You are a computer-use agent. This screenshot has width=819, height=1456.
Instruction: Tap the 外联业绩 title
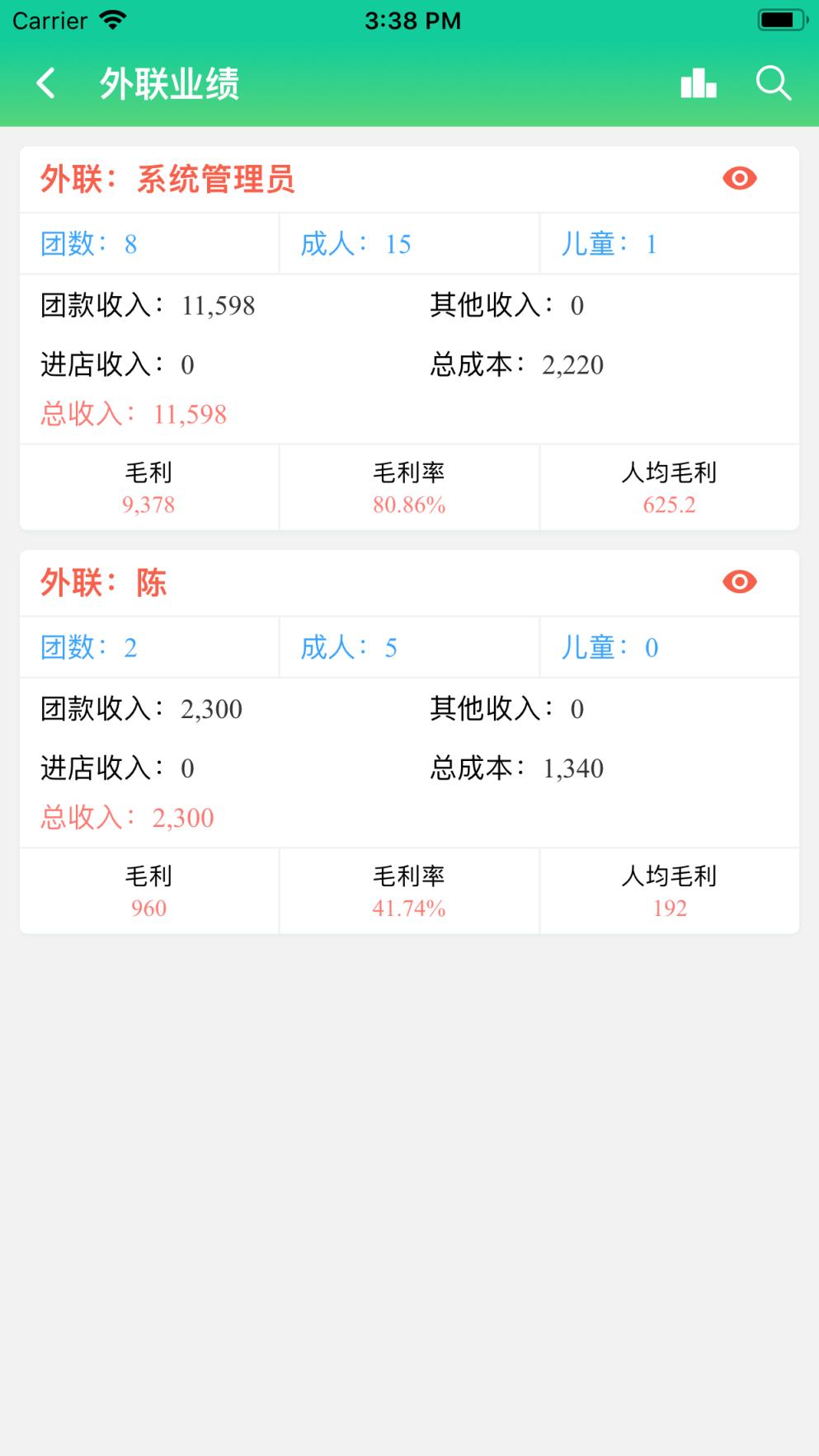[169, 82]
